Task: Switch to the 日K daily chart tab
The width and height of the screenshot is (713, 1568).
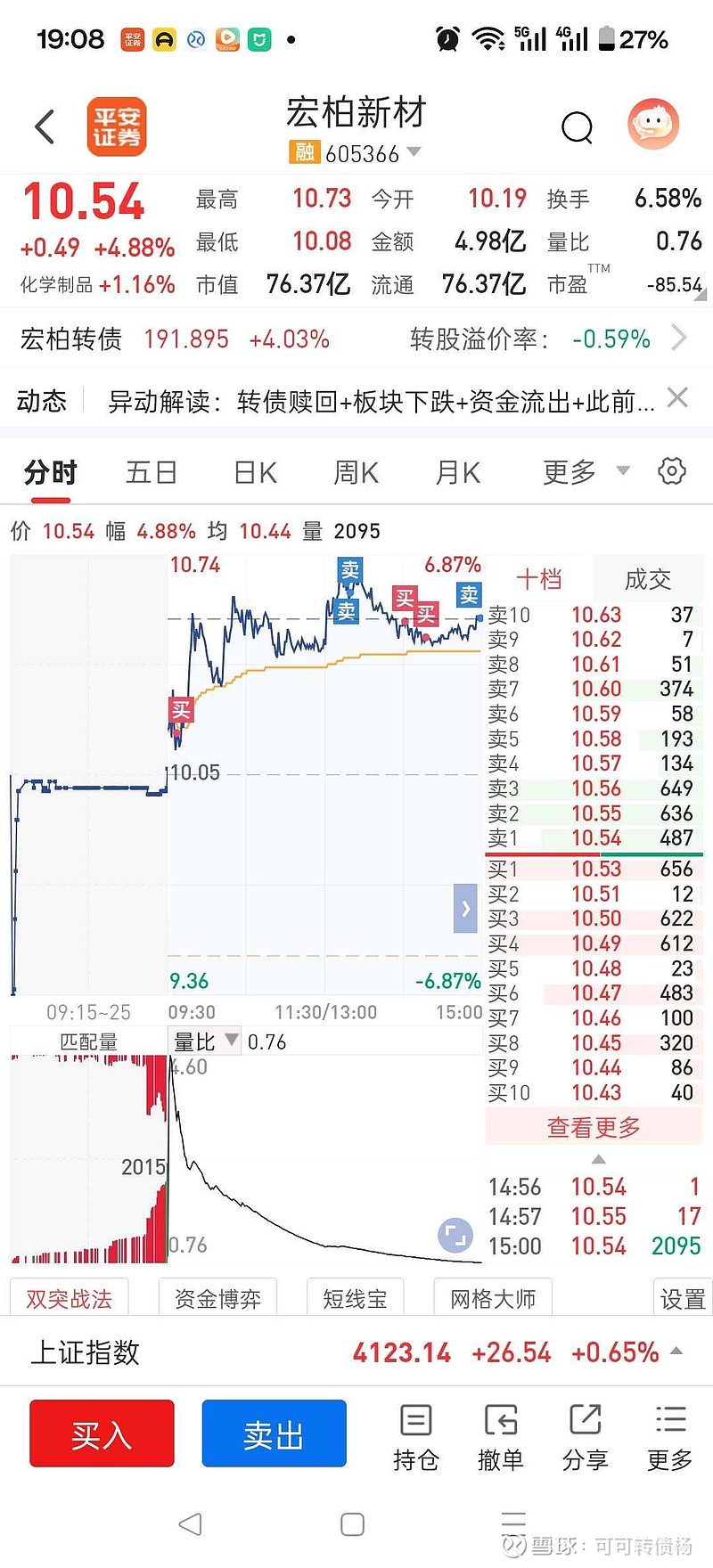Action: pos(253,472)
